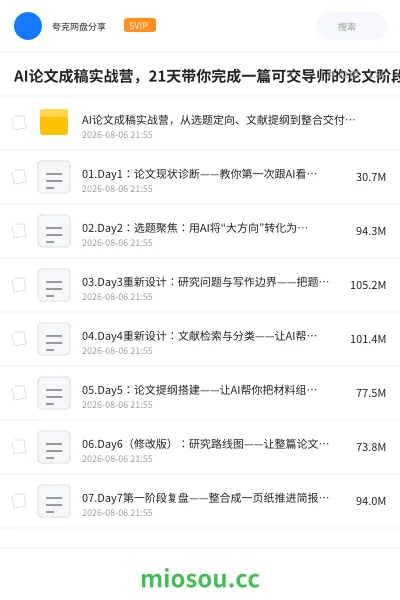Tick the checkbox beside 05.Day5
The image size is (400, 600).
point(19,393)
